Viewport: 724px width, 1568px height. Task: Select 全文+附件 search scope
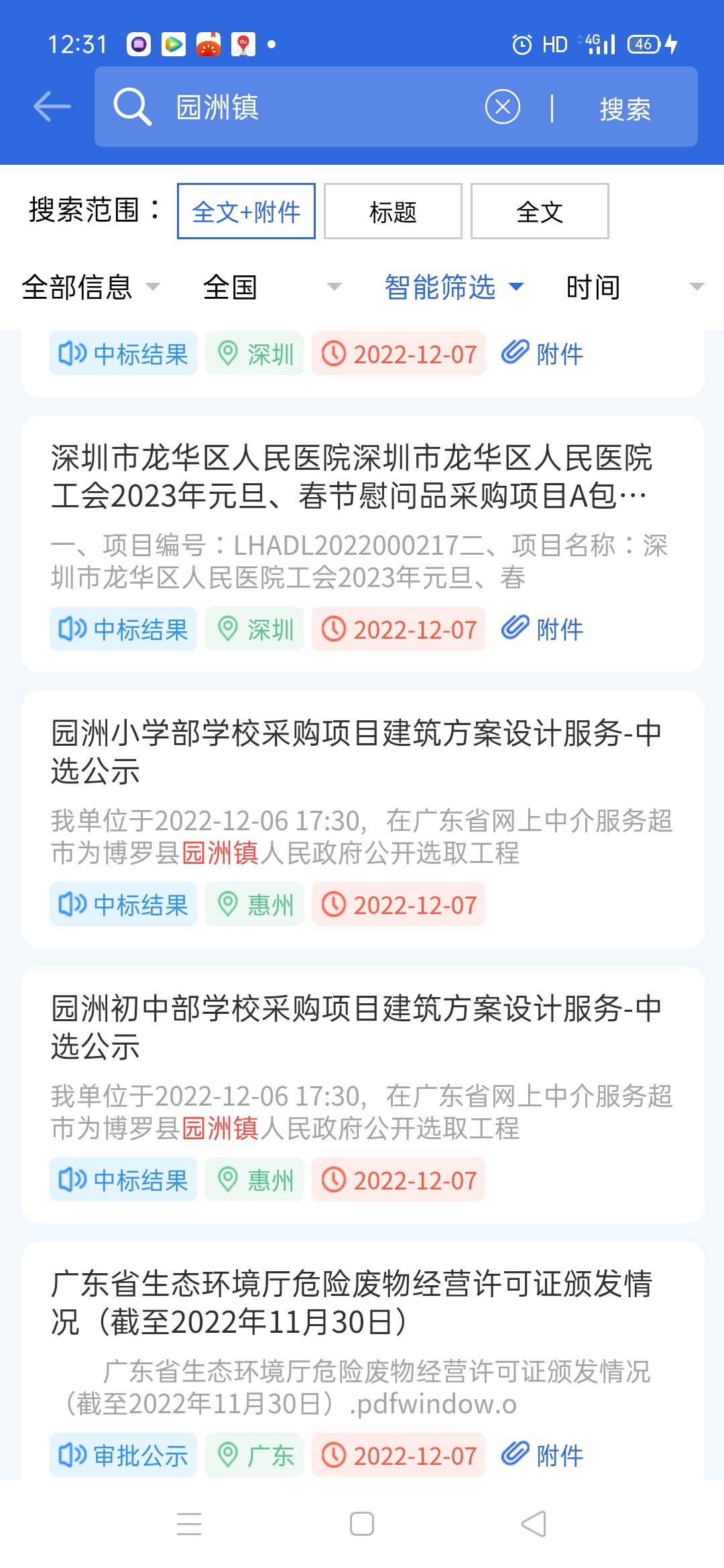point(246,212)
